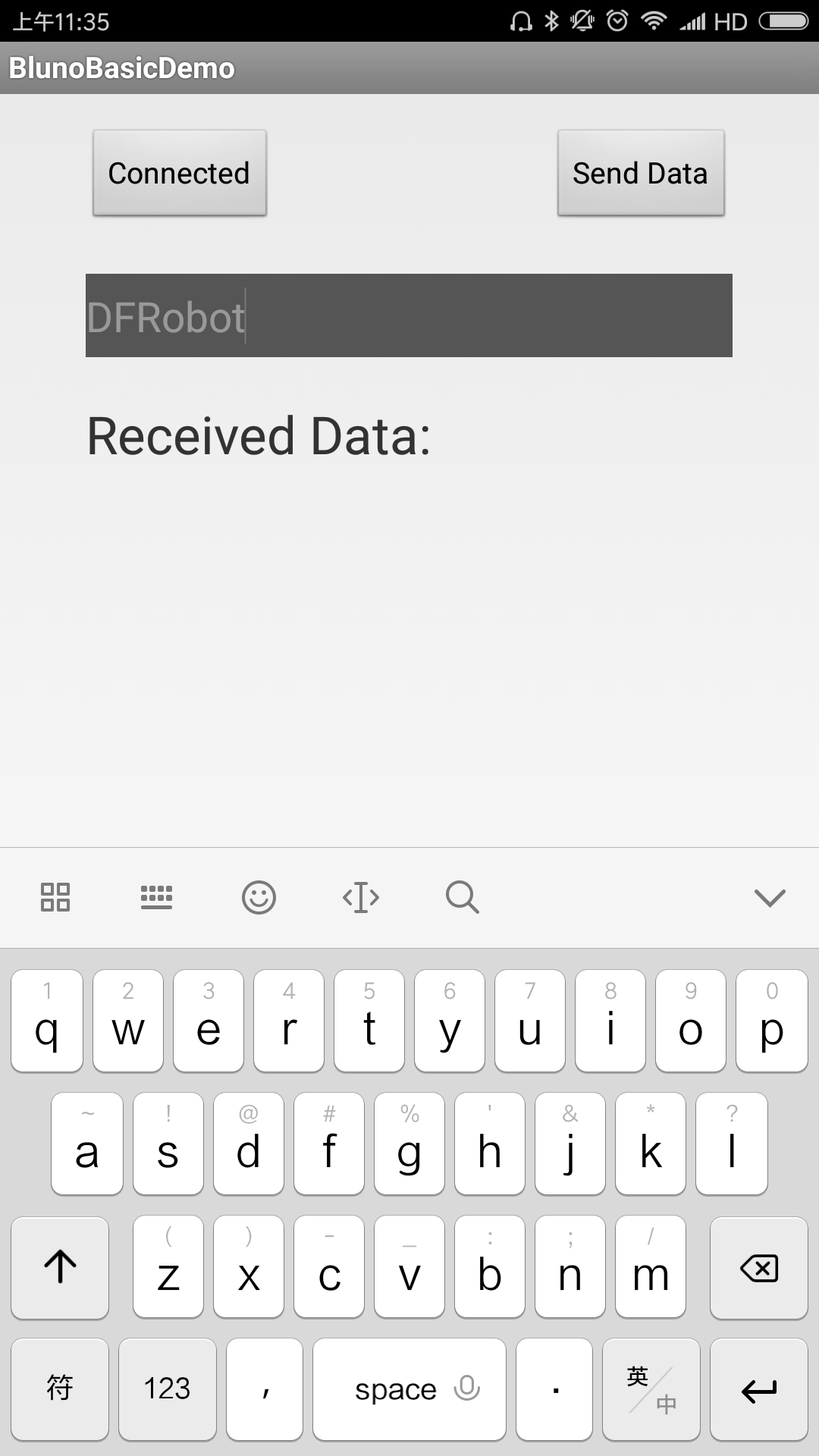819x1456 pixels.
Task: Delete a character with backspace
Action: coord(758,1268)
